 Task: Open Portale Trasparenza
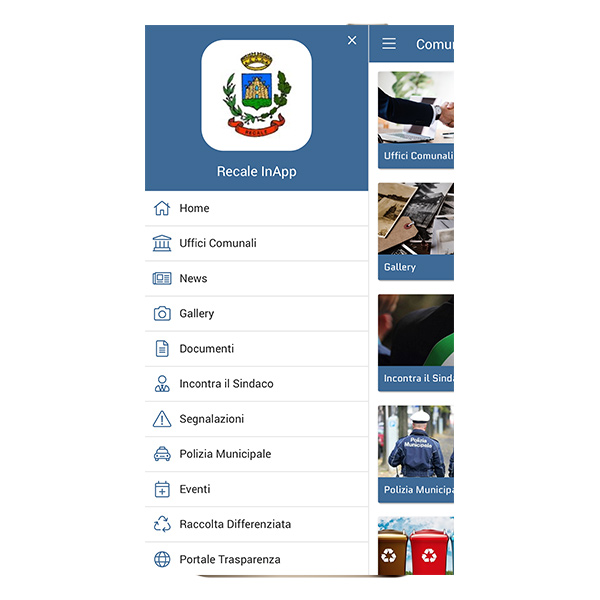pos(229,559)
